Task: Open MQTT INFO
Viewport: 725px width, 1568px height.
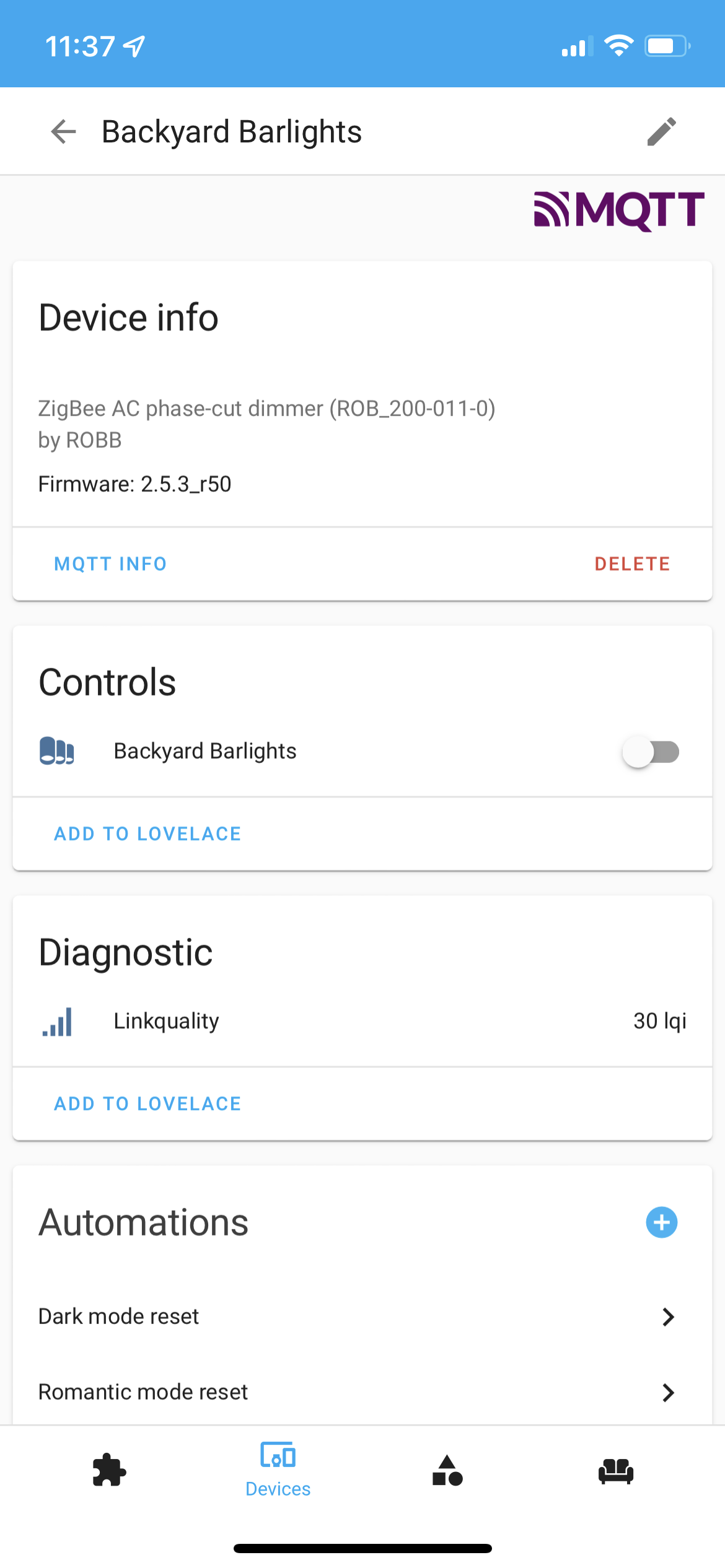Action: (110, 564)
